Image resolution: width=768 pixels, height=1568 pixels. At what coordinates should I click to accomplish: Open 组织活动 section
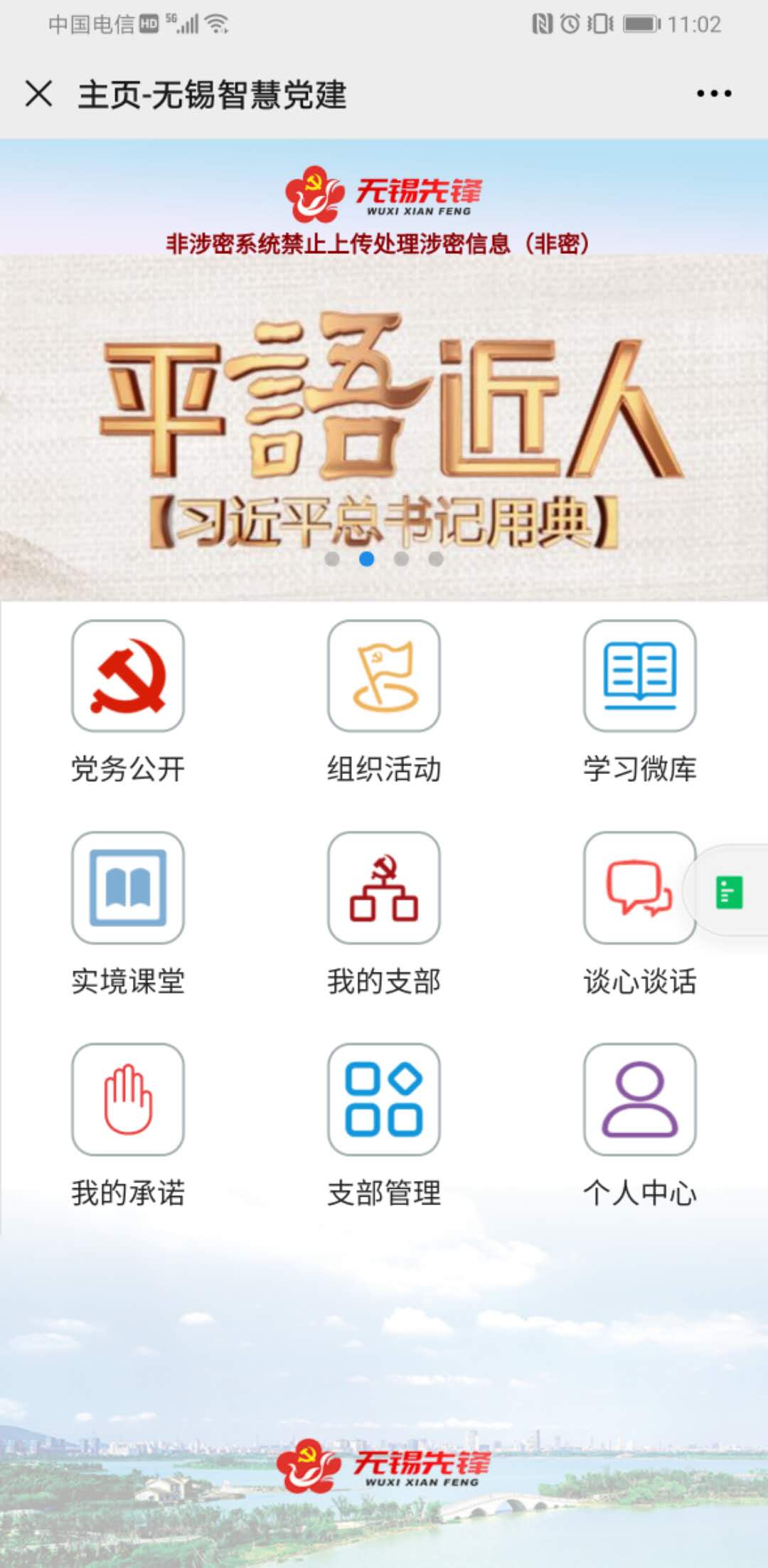click(x=384, y=676)
